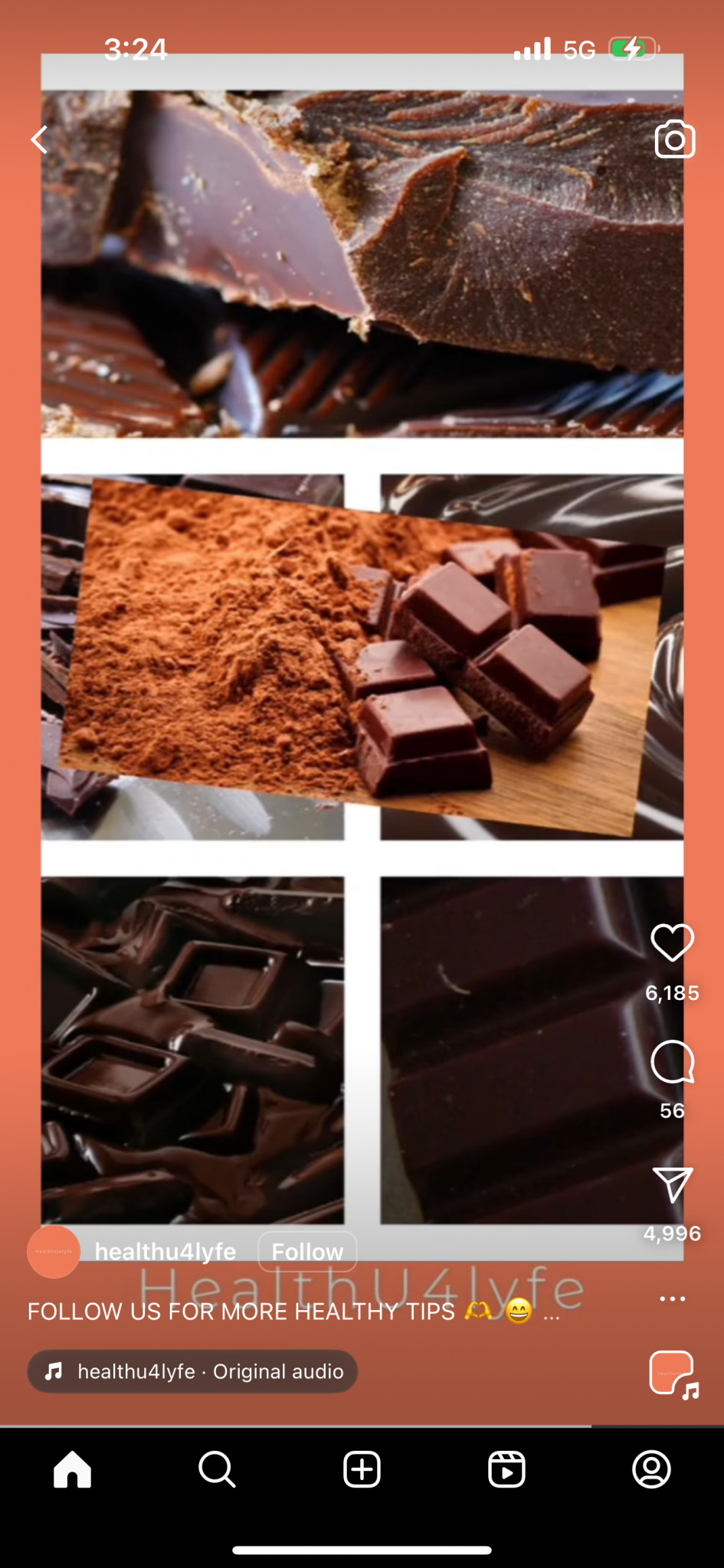Like this reel with the heart icon
724x1568 pixels.
coord(672,942)
